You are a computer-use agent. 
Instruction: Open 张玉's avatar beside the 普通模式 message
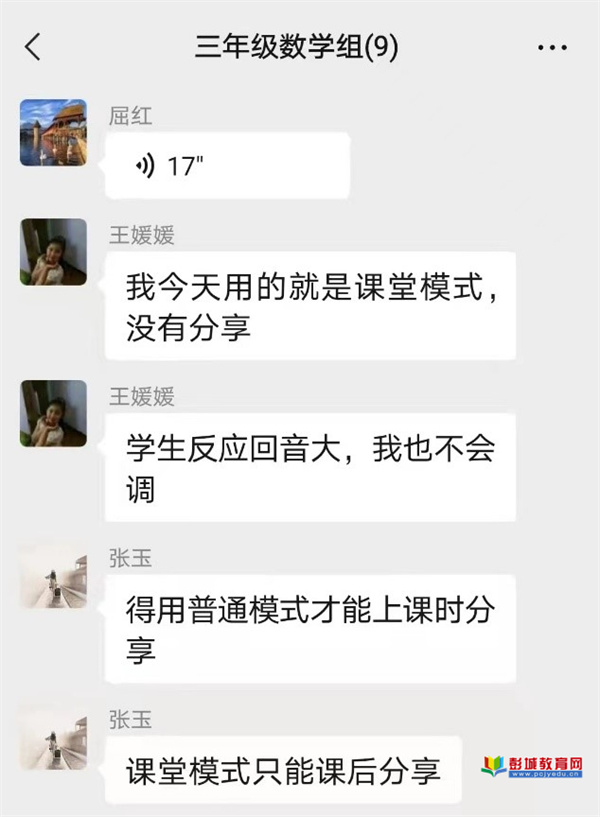click(x=53, y=575)
